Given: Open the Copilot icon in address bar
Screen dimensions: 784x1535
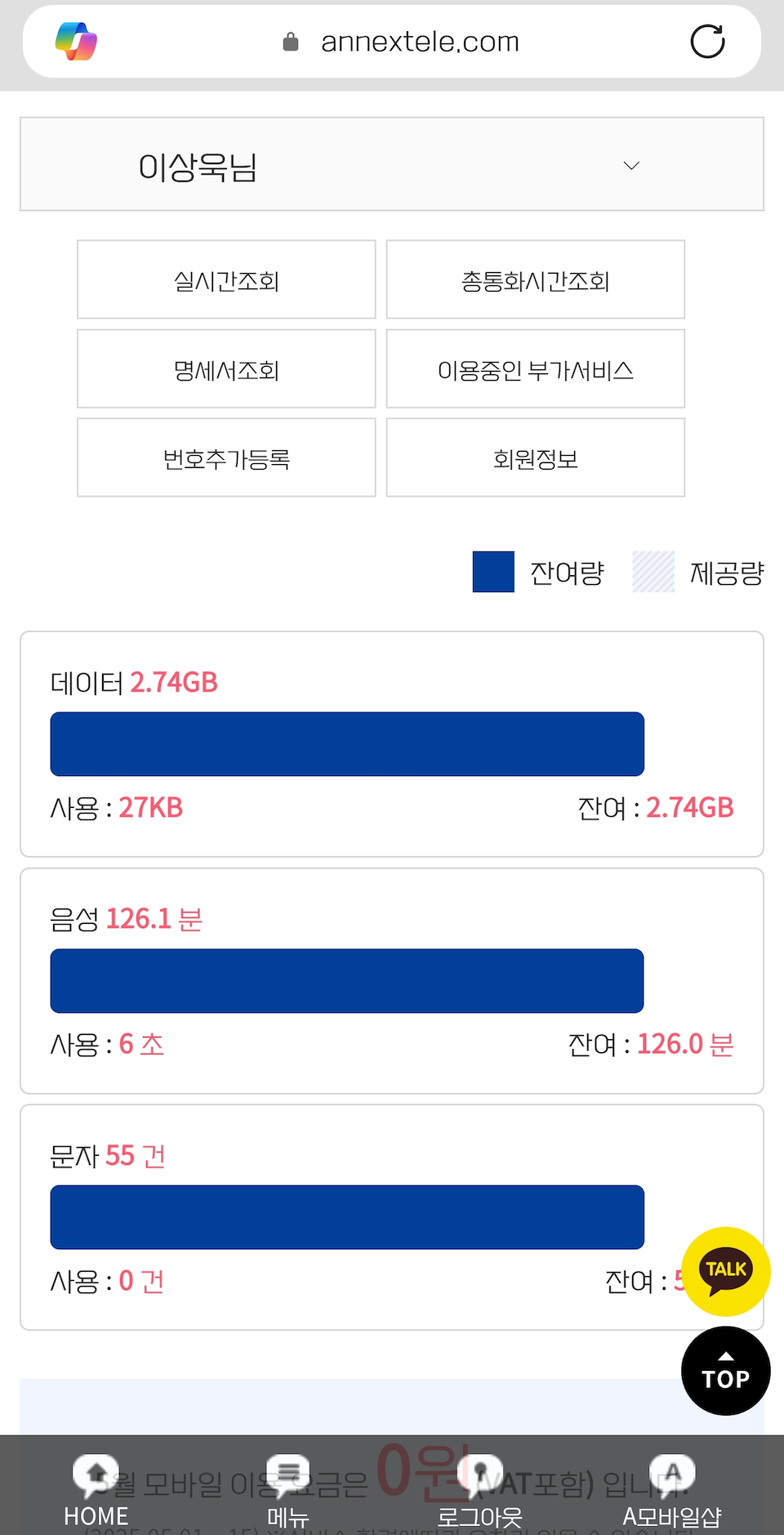Looking at the screenshot, I should (76, 42).
